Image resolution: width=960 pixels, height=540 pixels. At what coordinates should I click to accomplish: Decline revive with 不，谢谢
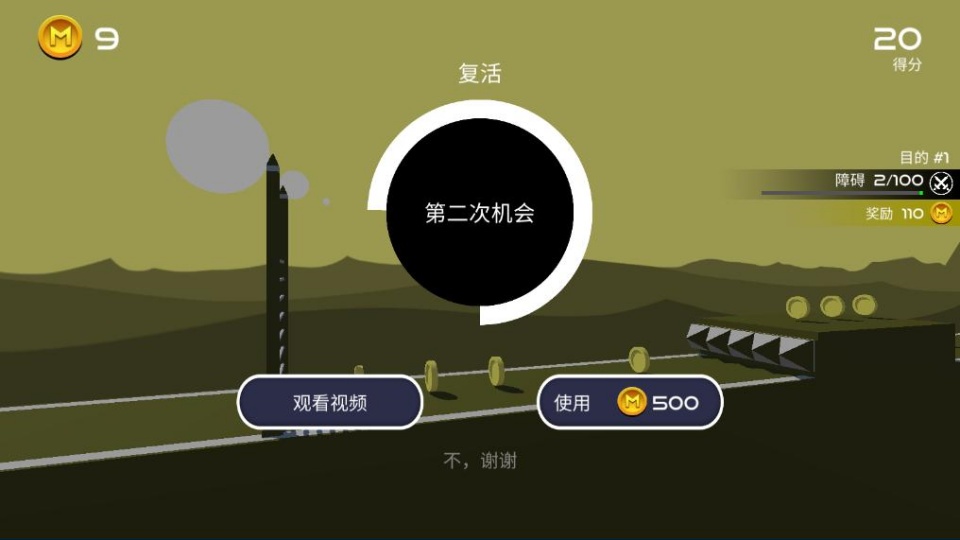(x=480, y=460)
